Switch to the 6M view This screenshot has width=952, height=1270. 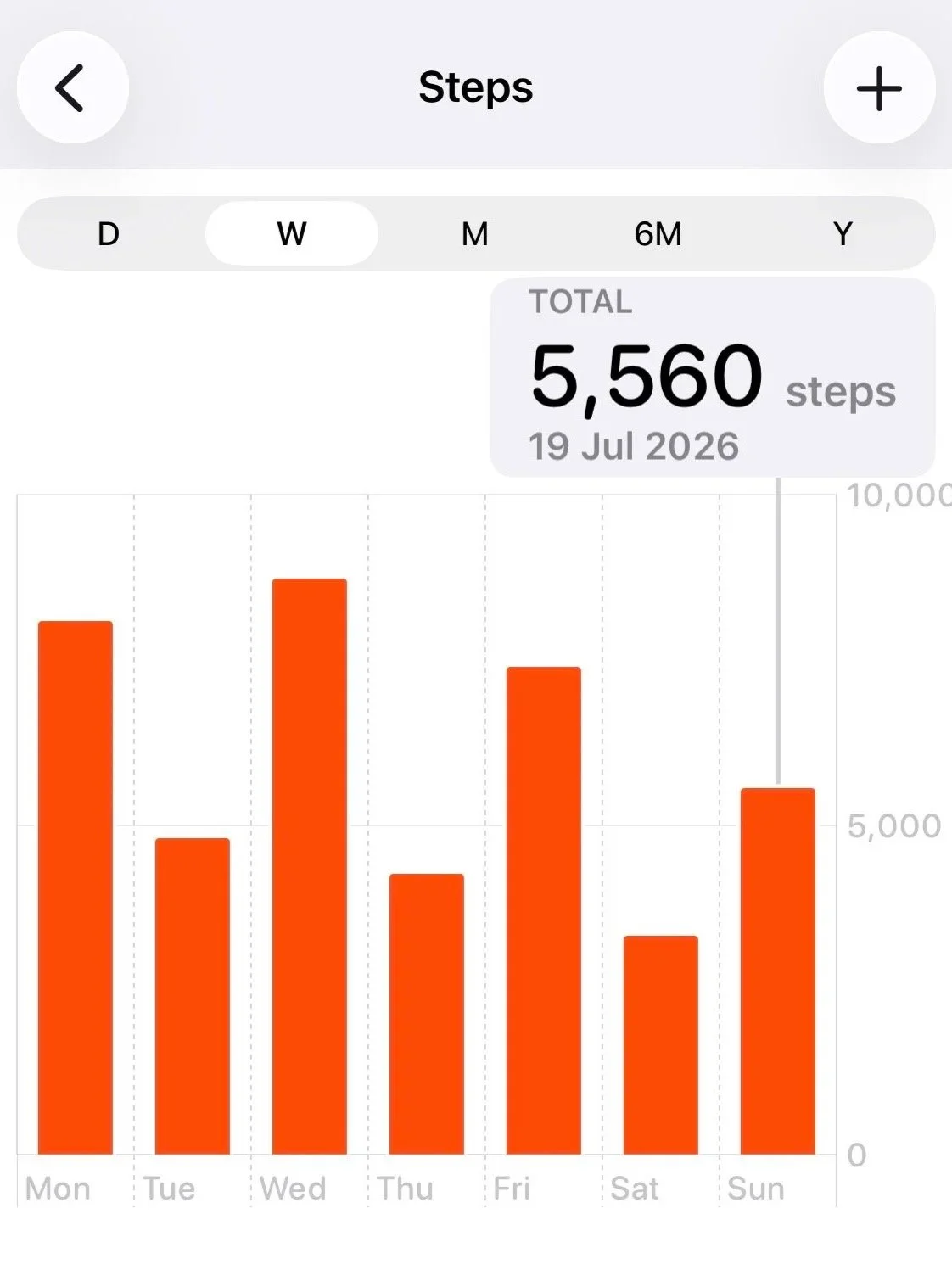point(658,233)
